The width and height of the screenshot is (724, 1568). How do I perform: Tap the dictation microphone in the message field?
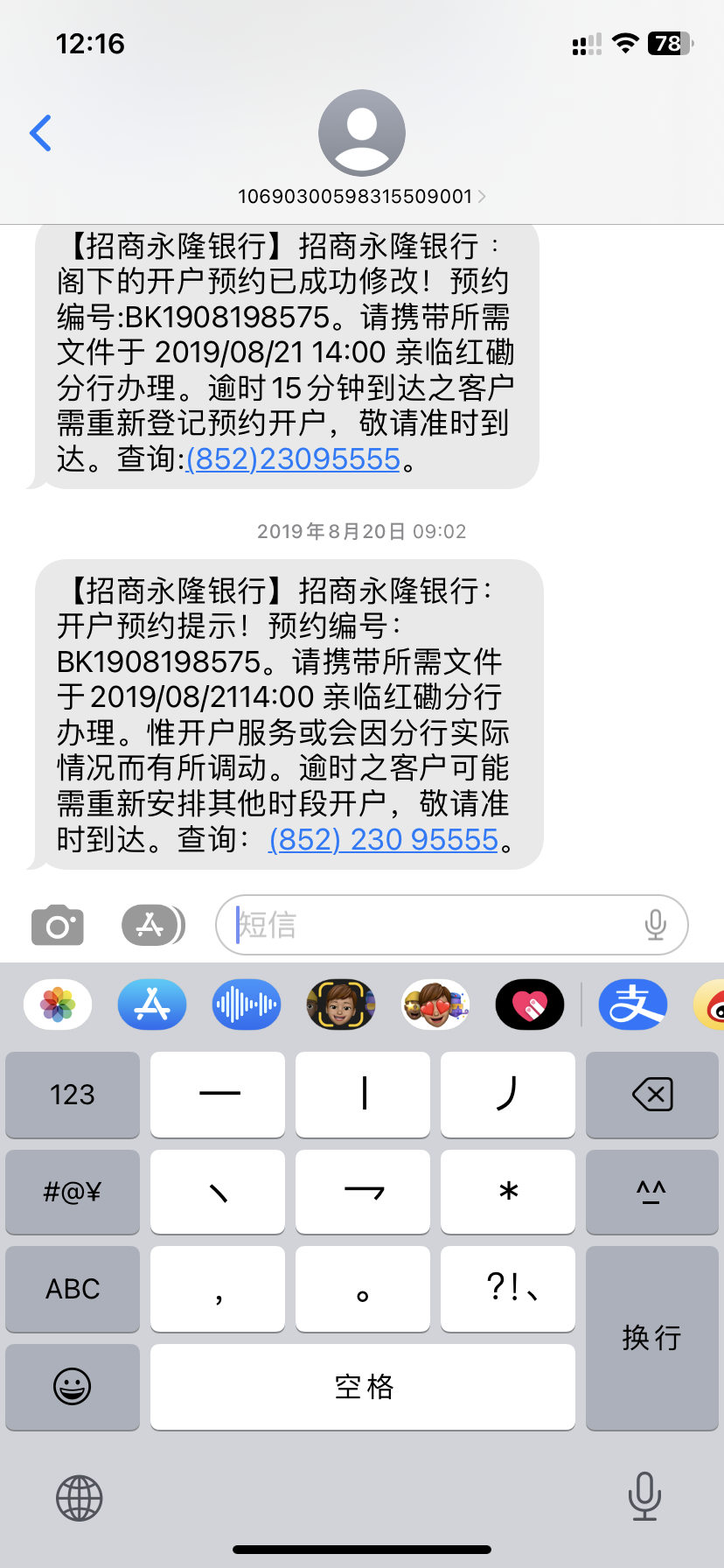654,924
